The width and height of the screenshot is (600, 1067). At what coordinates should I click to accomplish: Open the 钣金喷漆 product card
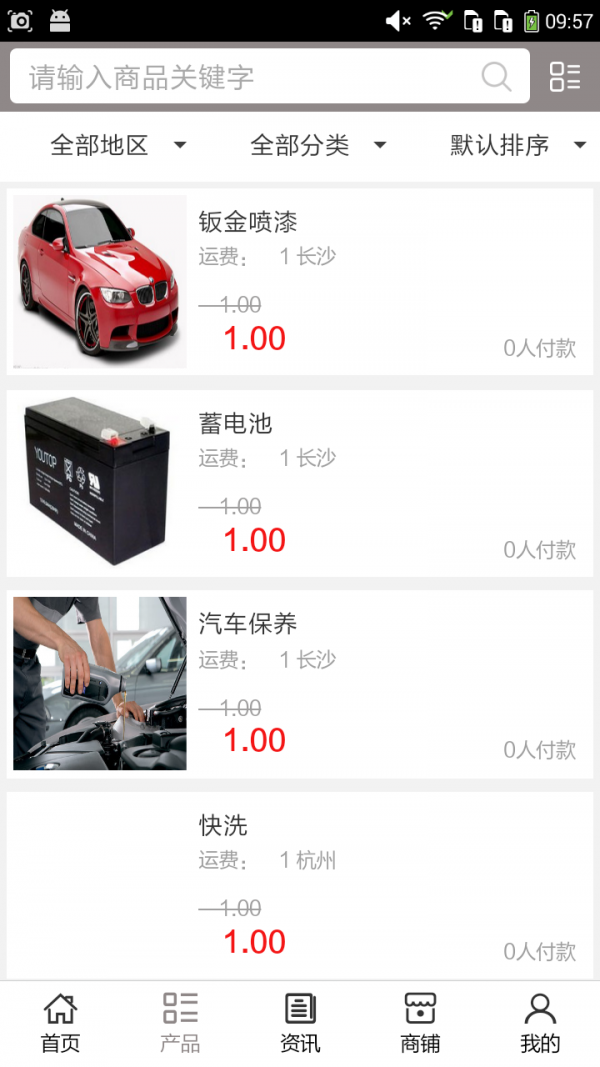(300, 282)
